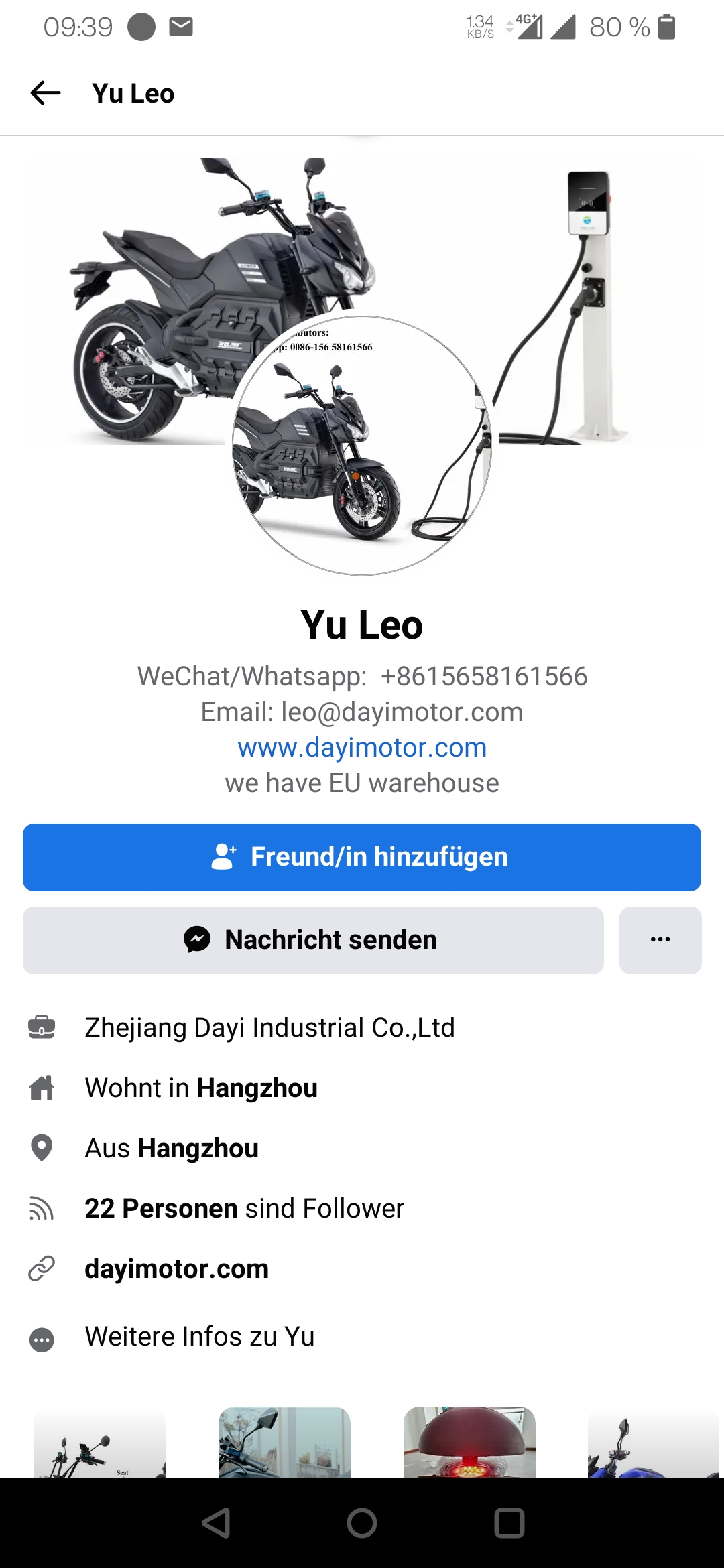724x1568 pixels.
Task: Open the www.dayimotor.com bio link
Action: tap(362, 748)
